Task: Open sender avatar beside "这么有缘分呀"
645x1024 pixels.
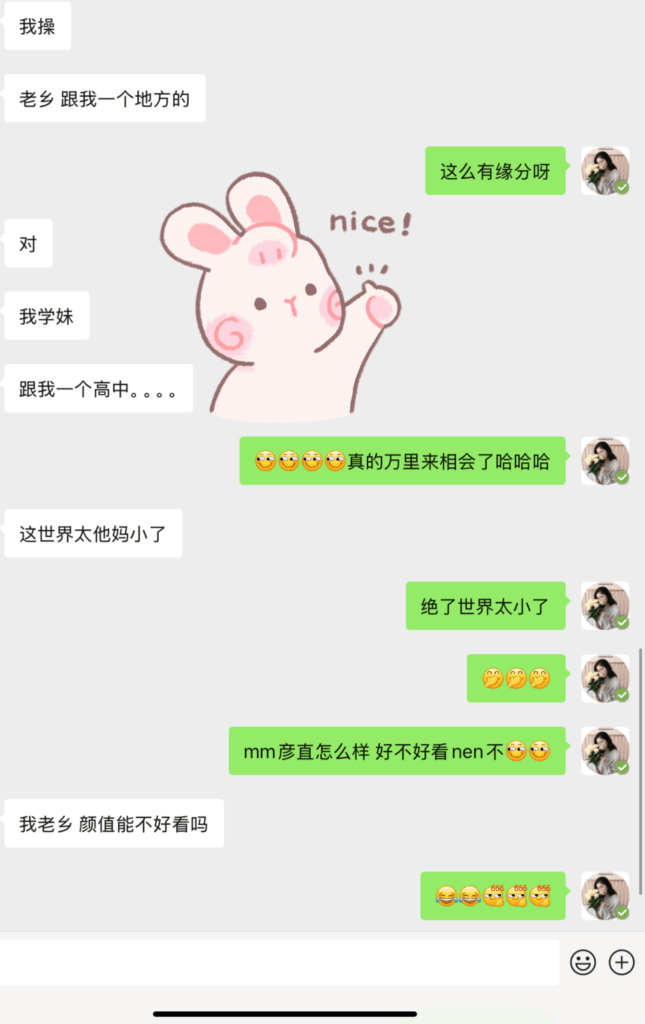Action: [x=605, y=171]
